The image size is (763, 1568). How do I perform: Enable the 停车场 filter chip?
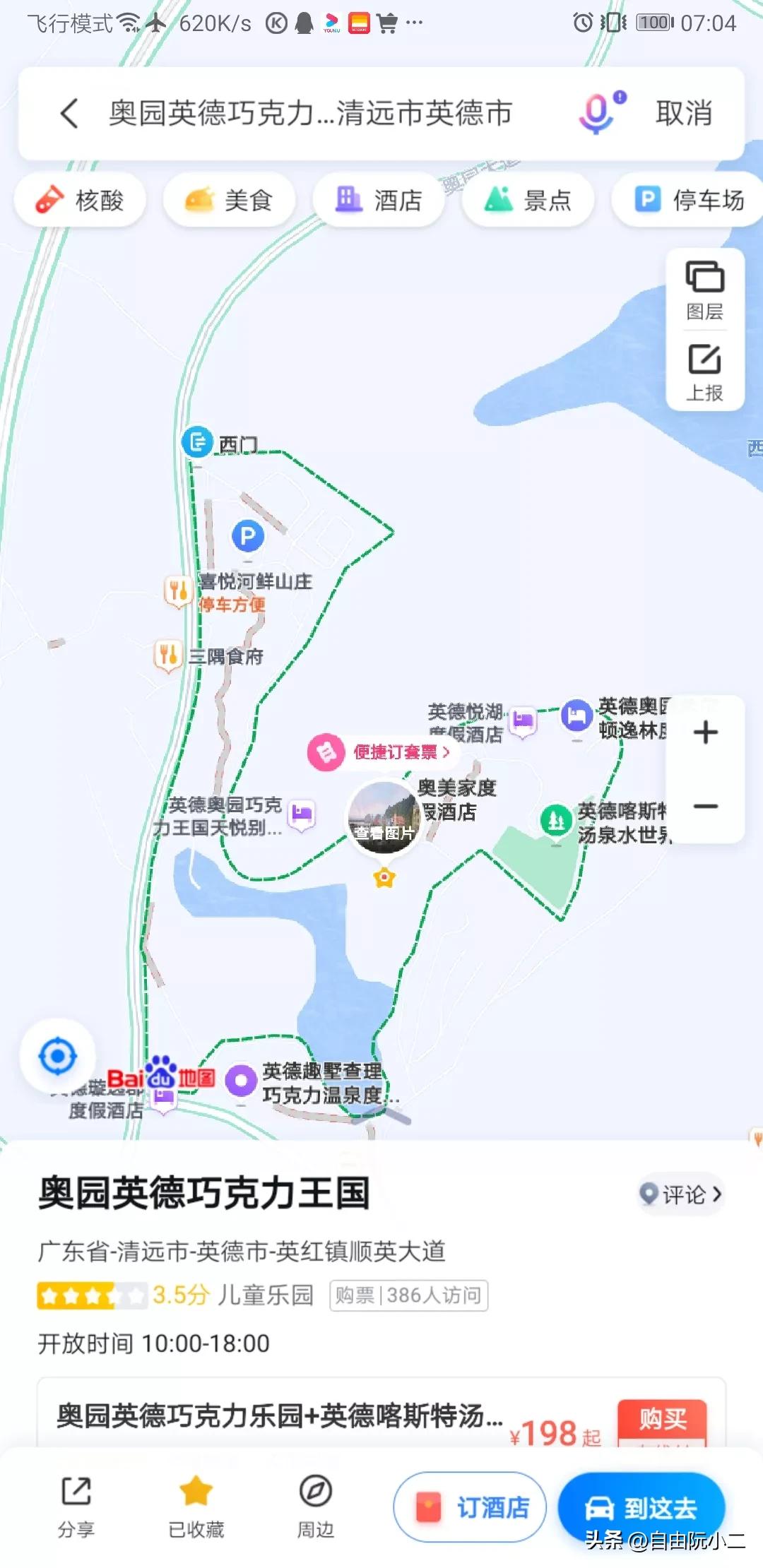click(x=684, y=200)
